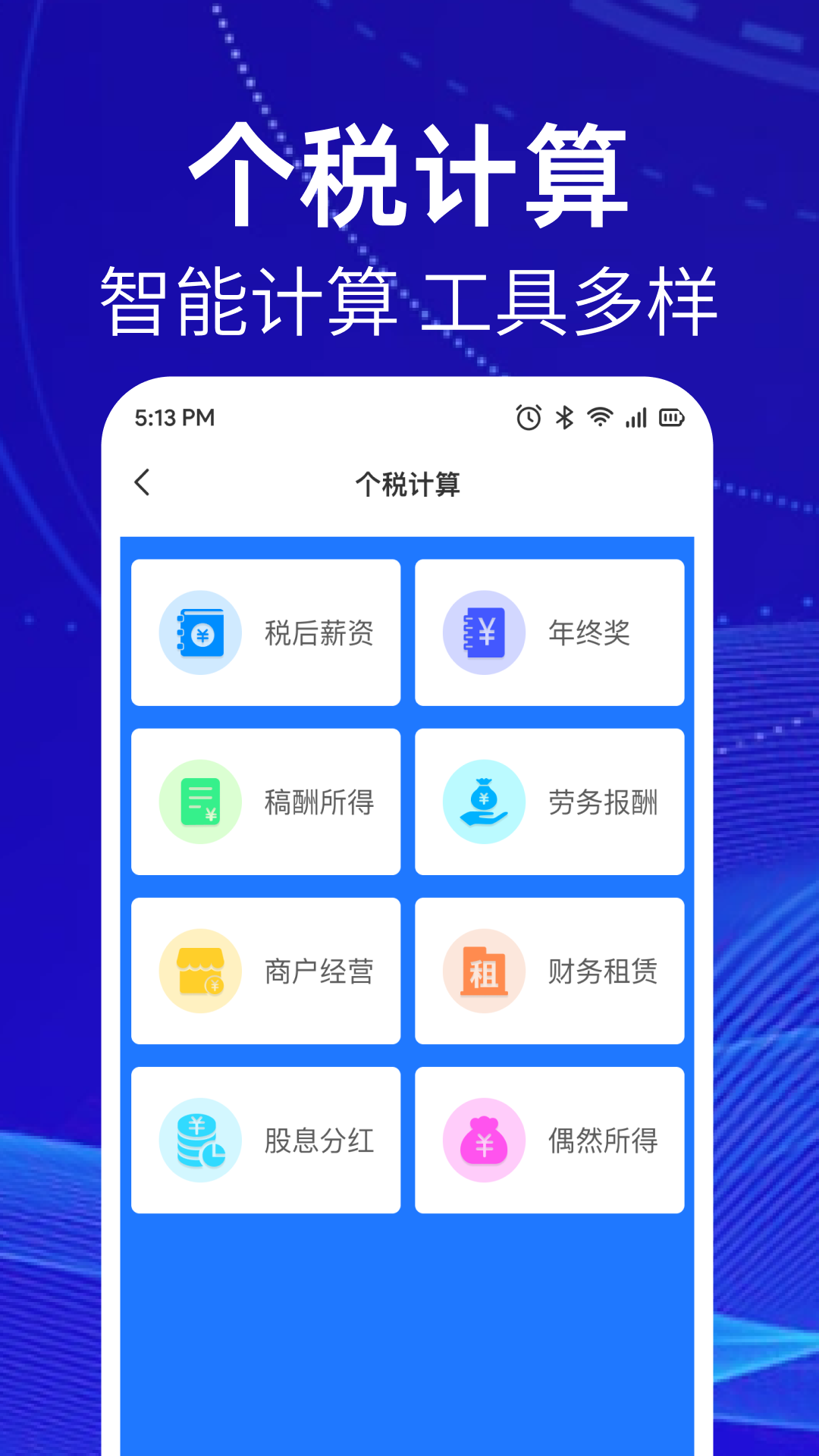
Task: Select the 财务租赁 rental icon
Action: [x=483, y=969]
